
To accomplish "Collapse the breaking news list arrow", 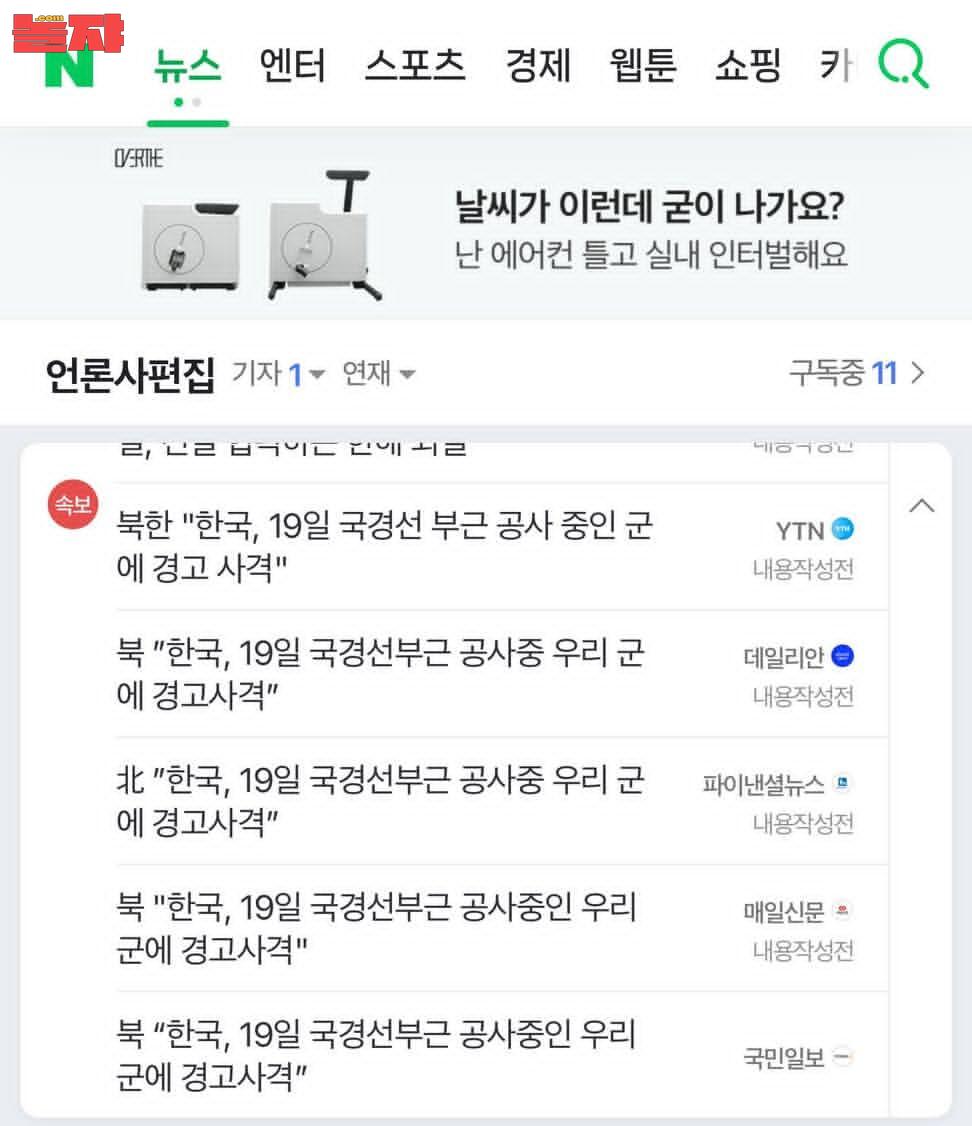I will (922, 506).
